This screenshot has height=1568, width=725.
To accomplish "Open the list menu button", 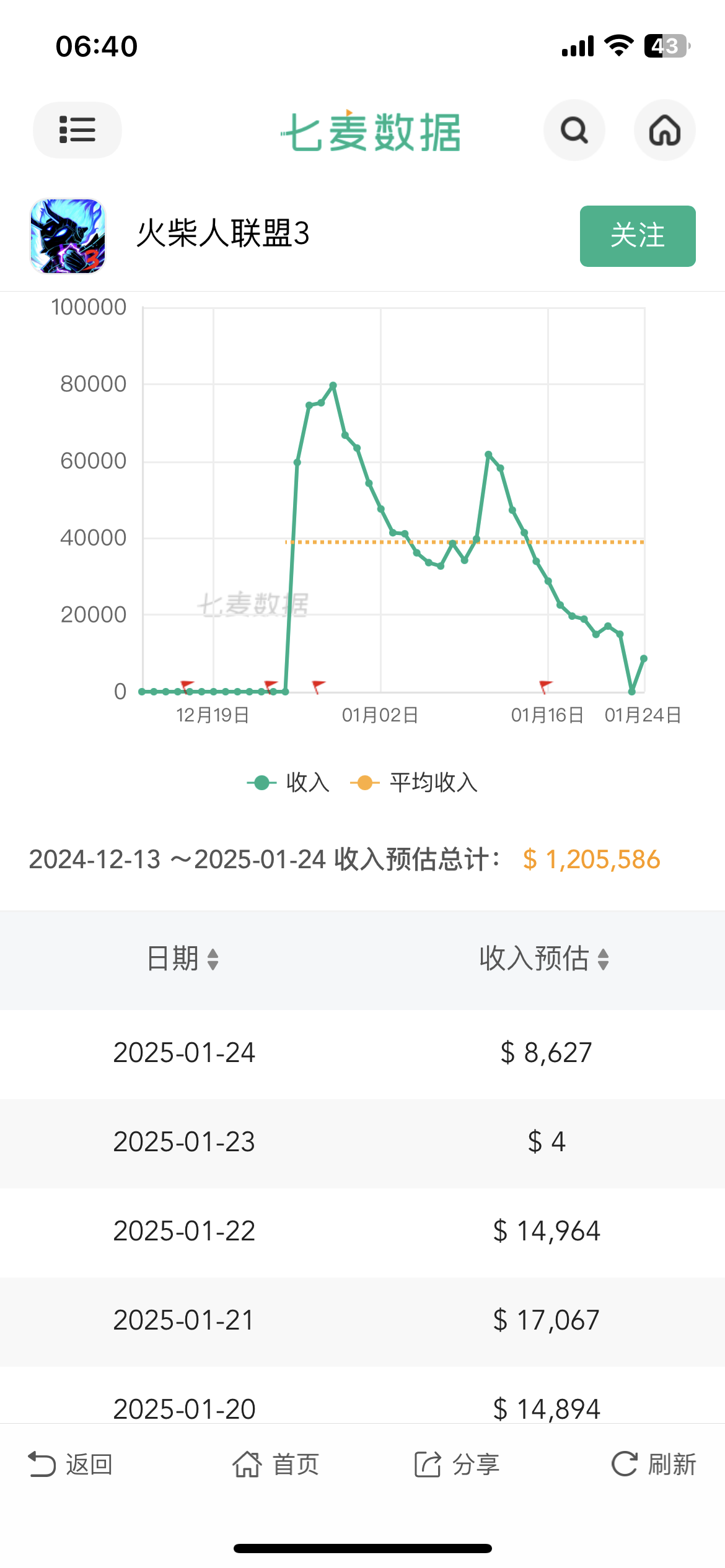I will coord(77,130).
